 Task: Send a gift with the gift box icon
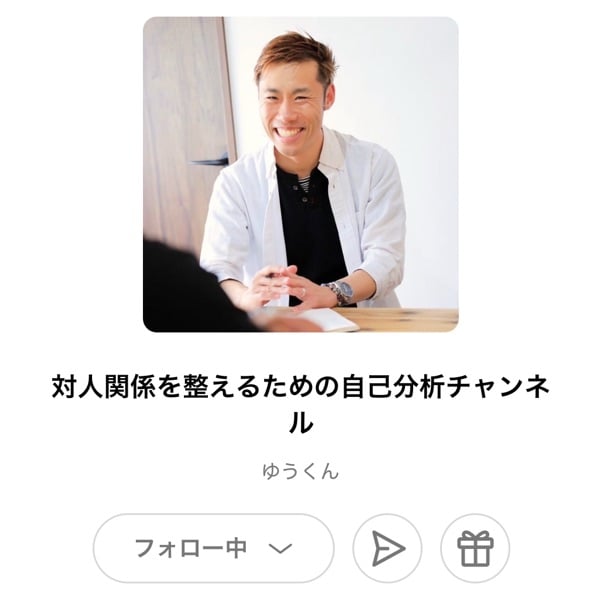pos(475,548)
